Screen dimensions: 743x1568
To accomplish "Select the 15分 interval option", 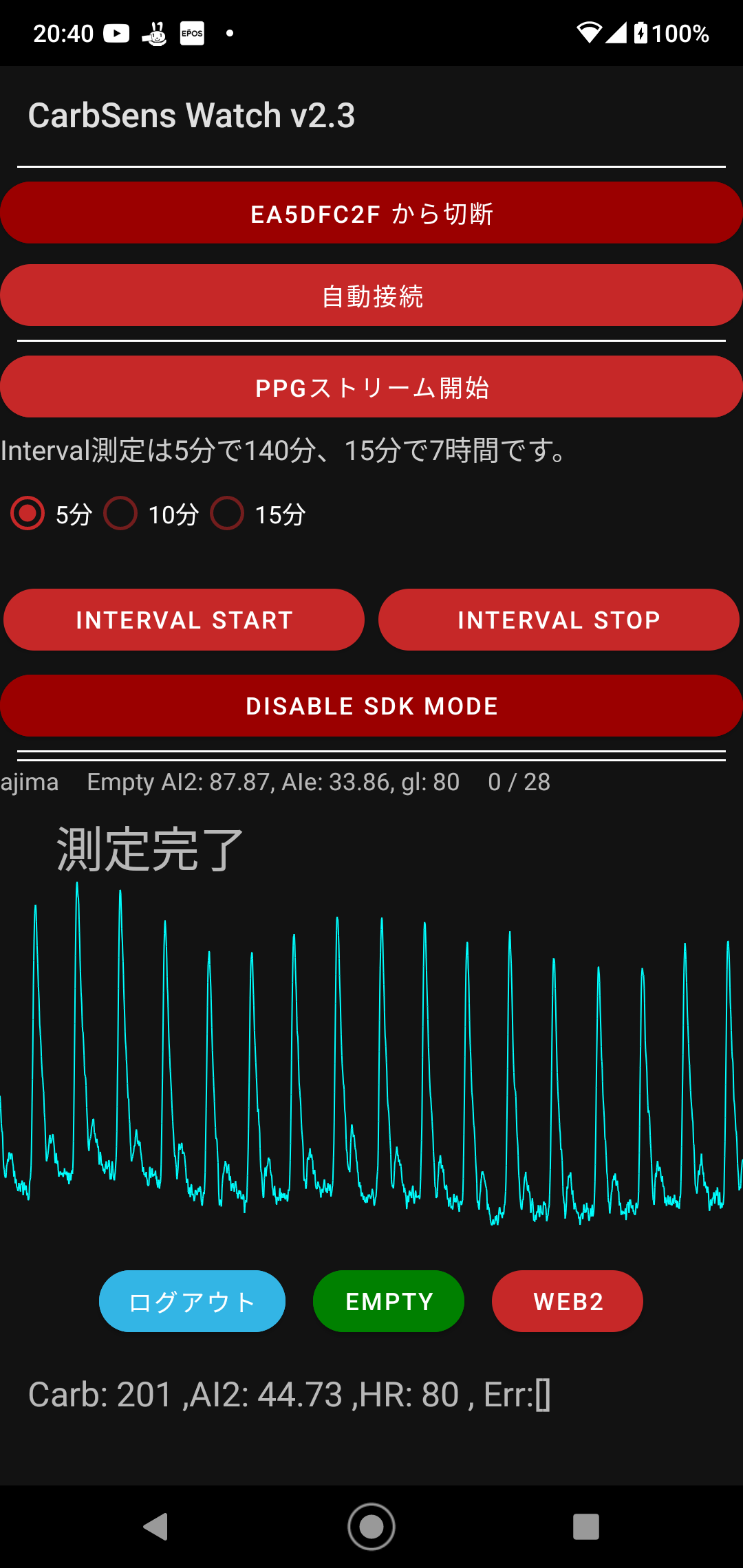I will pyautogui.click(x=227, y=513).
